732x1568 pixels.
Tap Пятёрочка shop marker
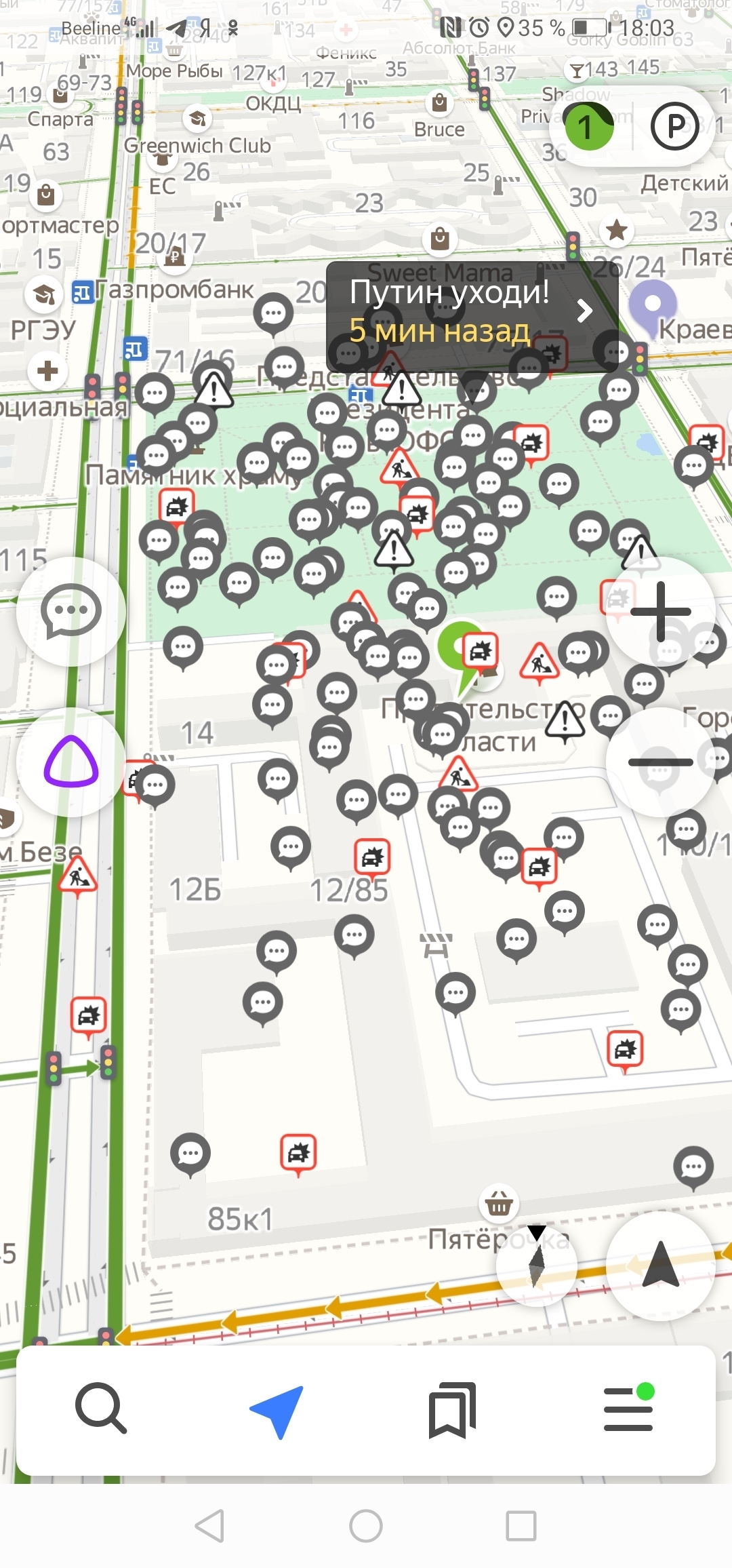coord(500,1204)
